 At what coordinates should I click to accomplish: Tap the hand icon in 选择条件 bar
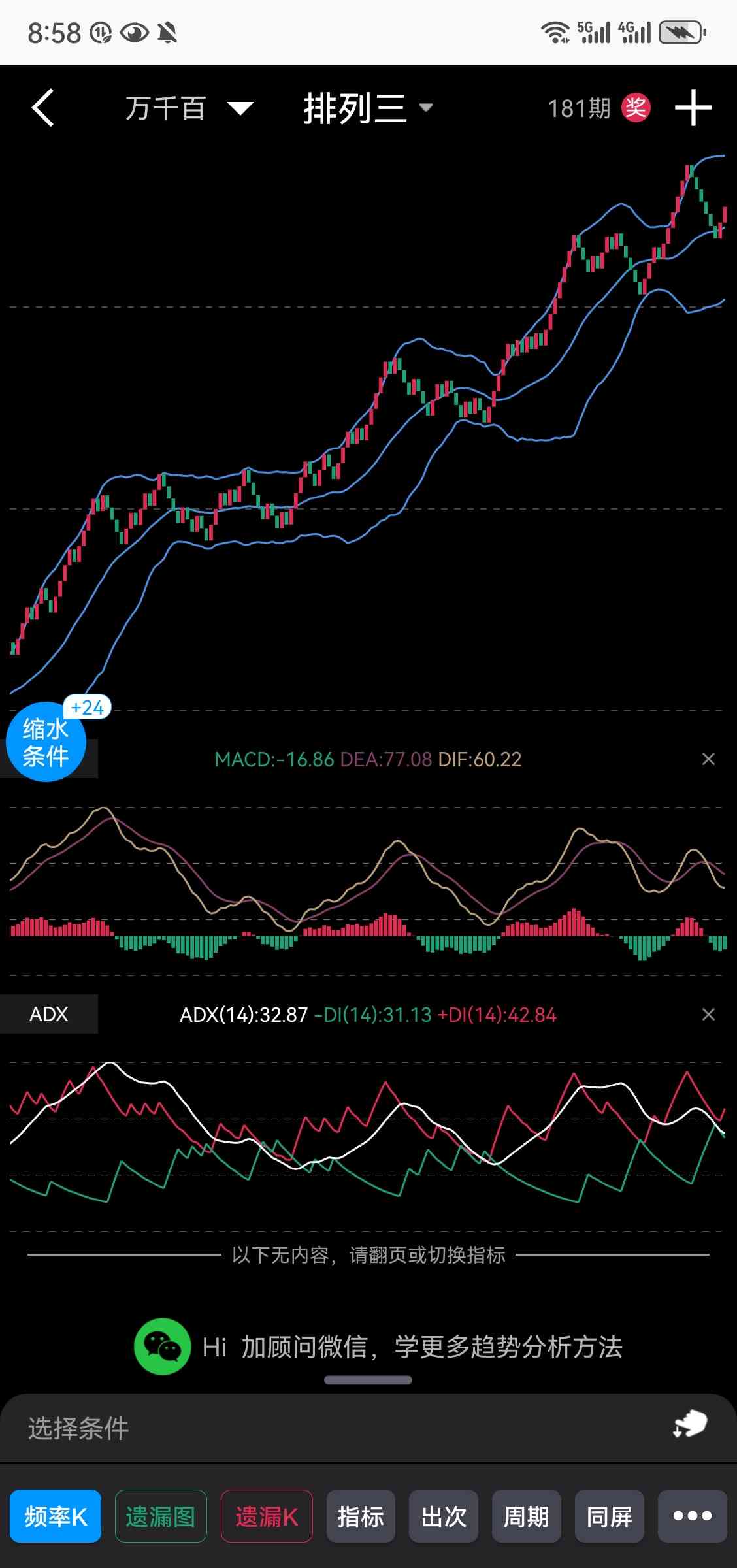tap(690, 1424)
